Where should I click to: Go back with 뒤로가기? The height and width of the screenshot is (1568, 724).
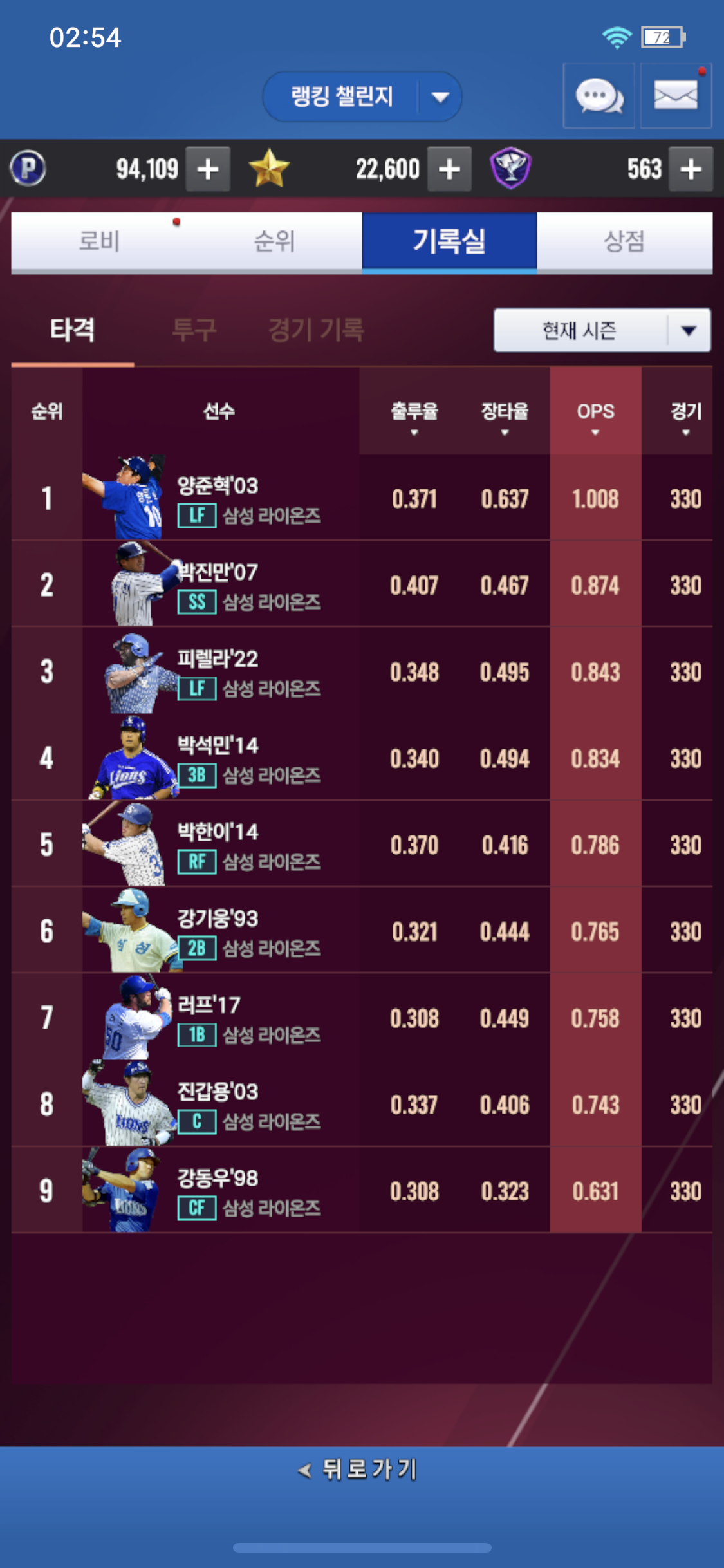point(359,1470)
